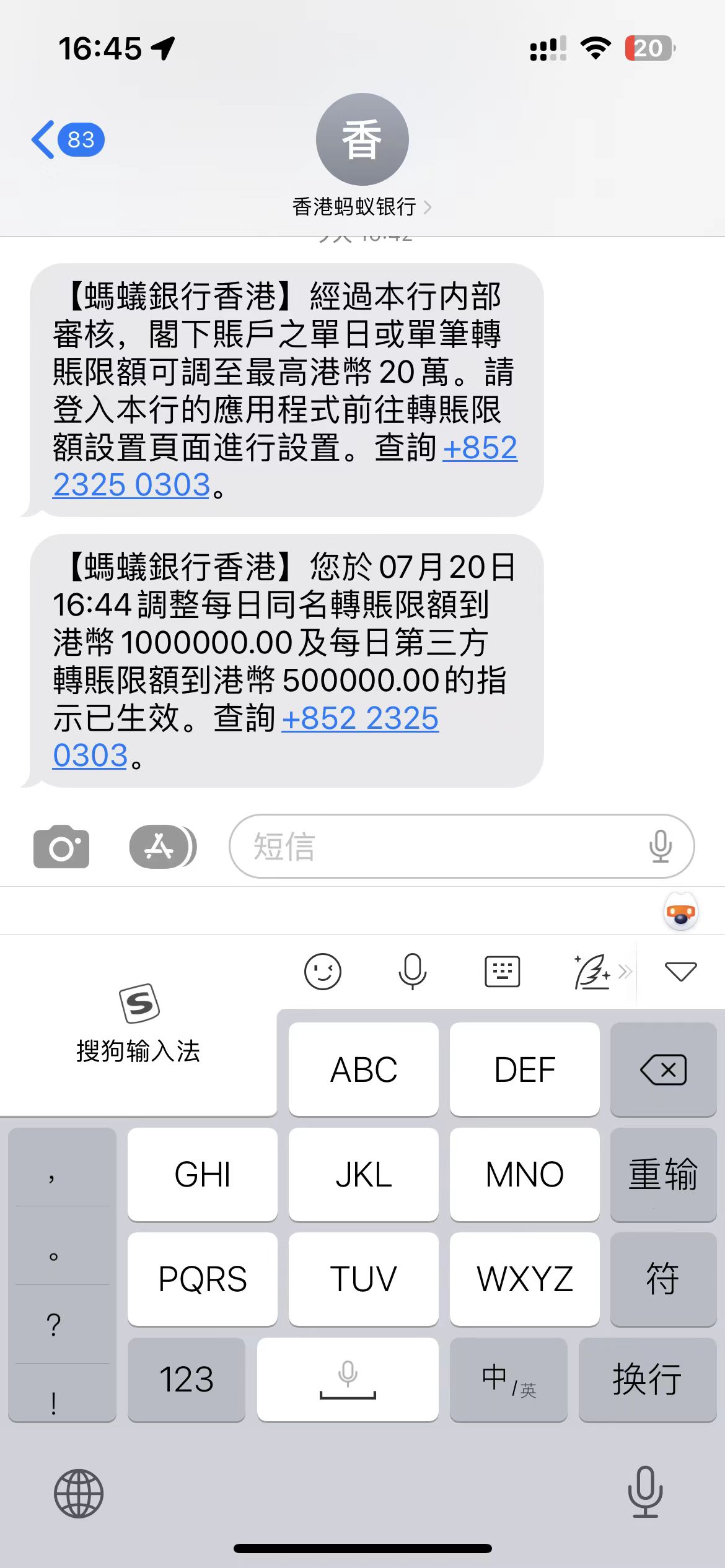Tap the battery indicator showing 20 percent
Image resolution: width=725 pixels, height=1568 pixels.
tap(650, 48)
